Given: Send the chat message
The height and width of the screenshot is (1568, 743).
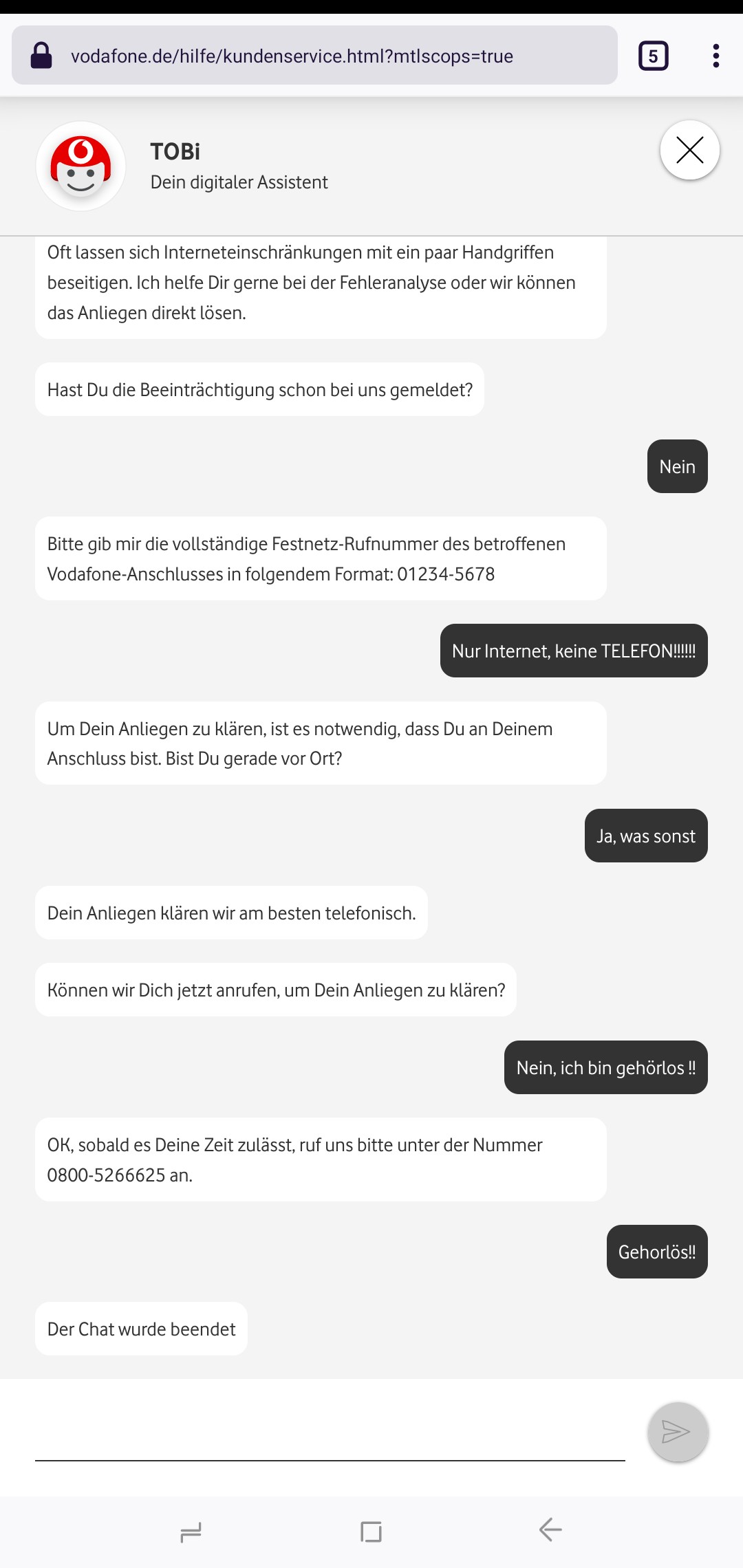Looking at the screenshot, I should point(678,1432).
